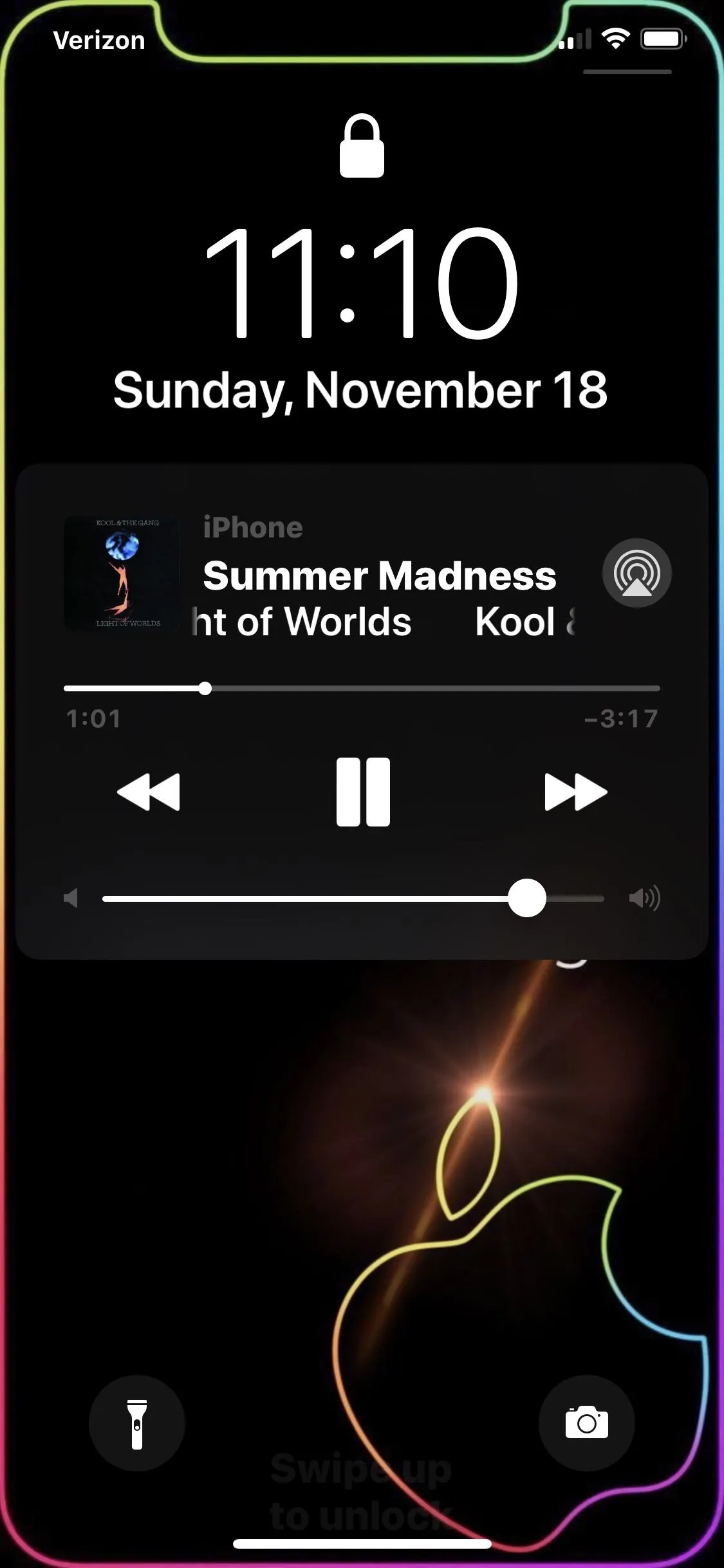Turn on the flashlight

pyautogui.click(x=136, y=1423)
